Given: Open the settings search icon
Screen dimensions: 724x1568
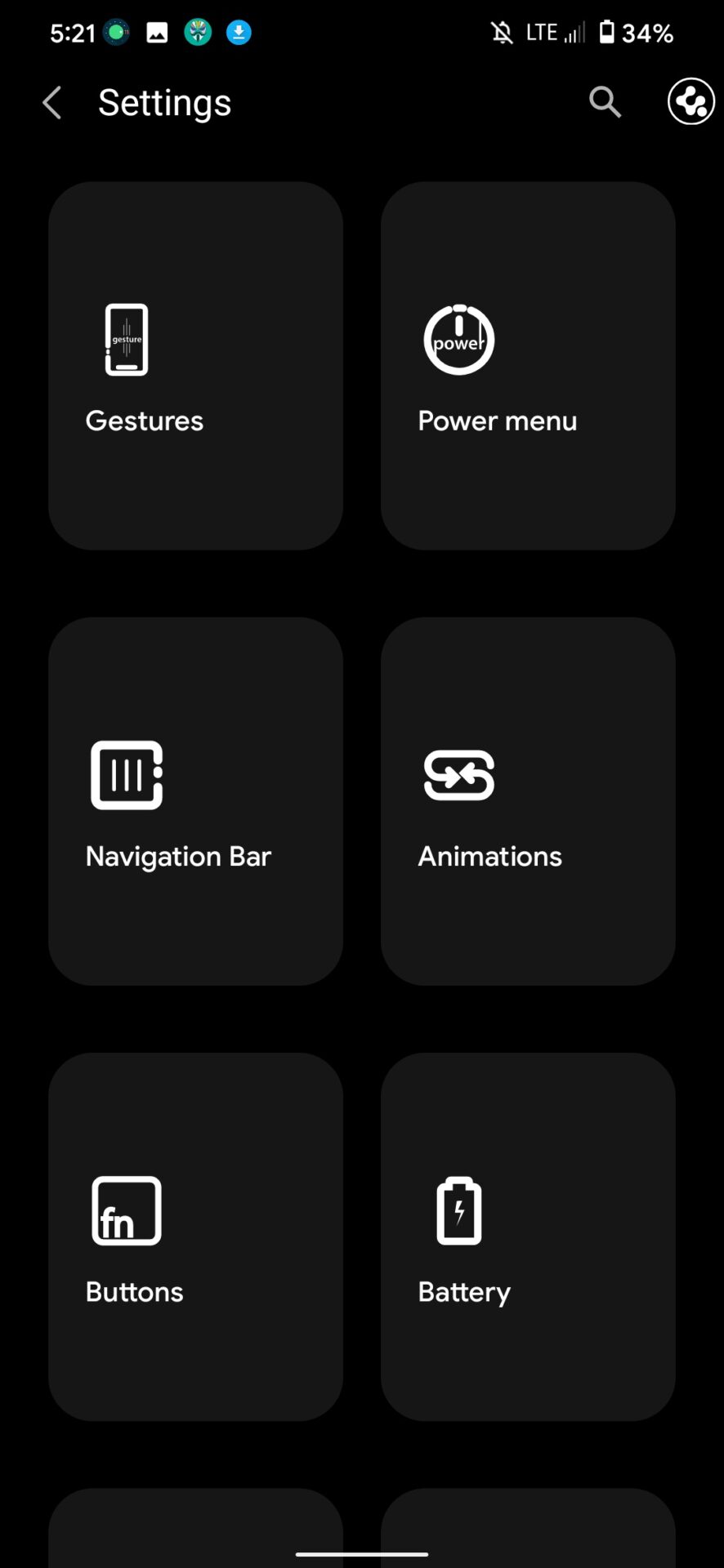Looking at the screenshot, I should [605, 102].
